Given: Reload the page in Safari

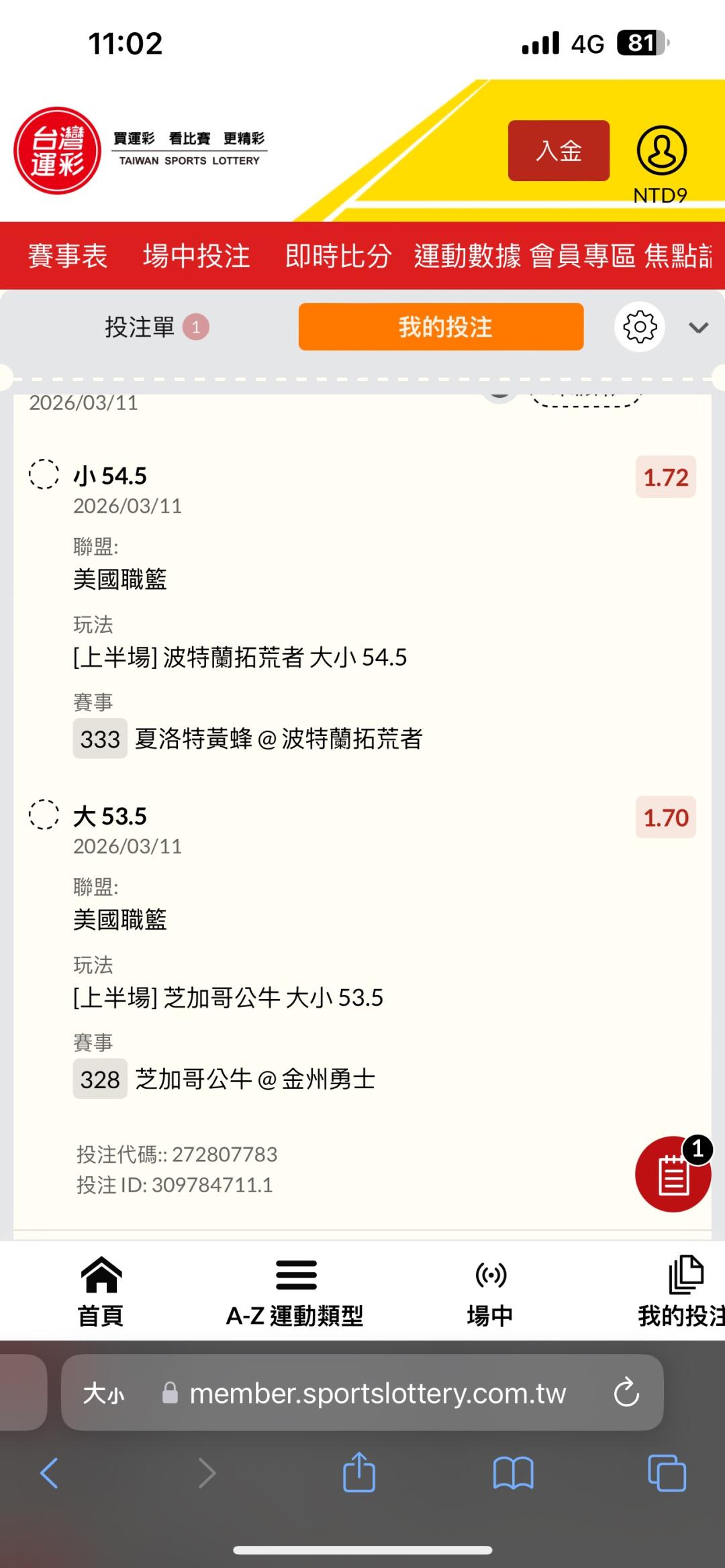Looking at the screenshot, I should click(626, 1393).
